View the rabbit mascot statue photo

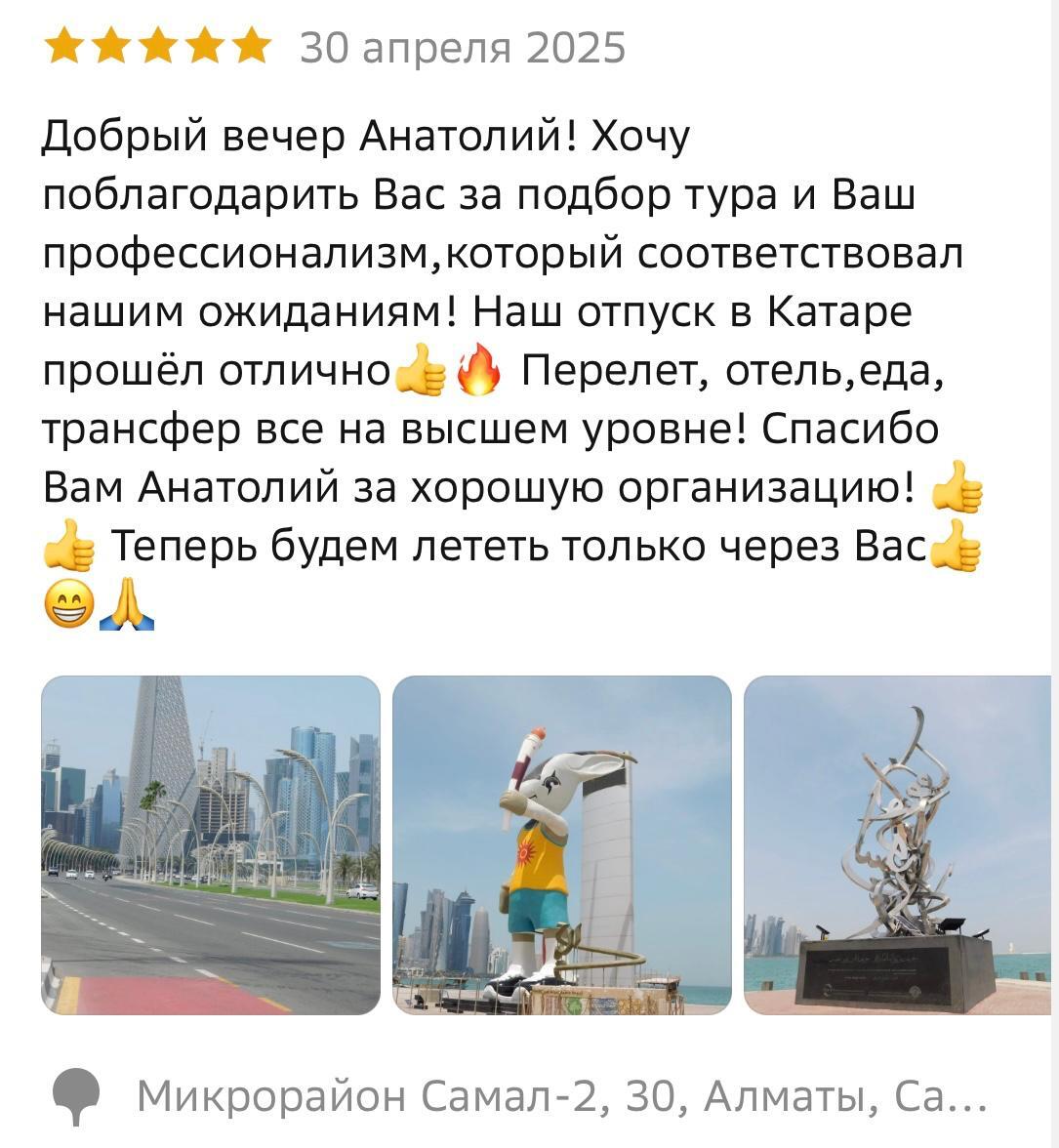[562, 845]
